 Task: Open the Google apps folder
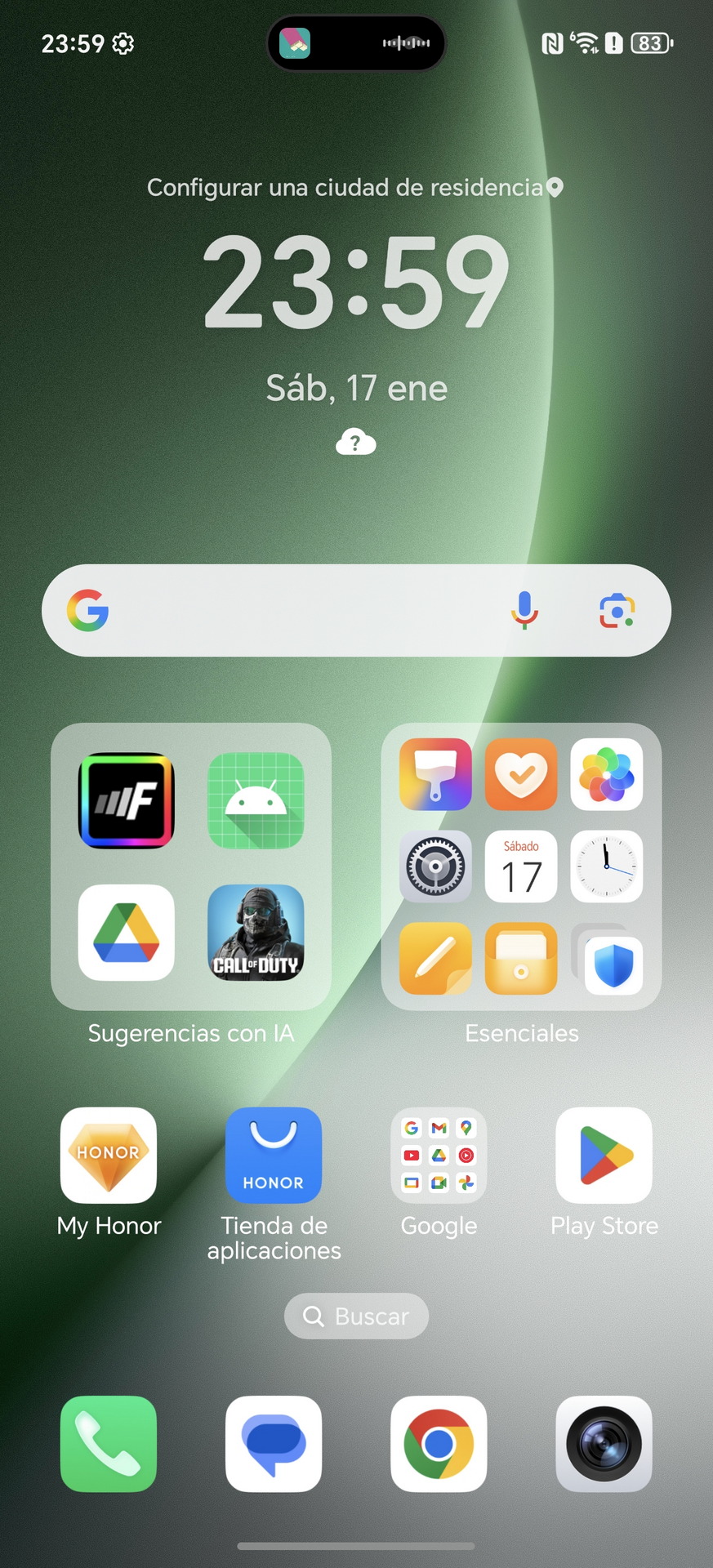pos(439,1155)
